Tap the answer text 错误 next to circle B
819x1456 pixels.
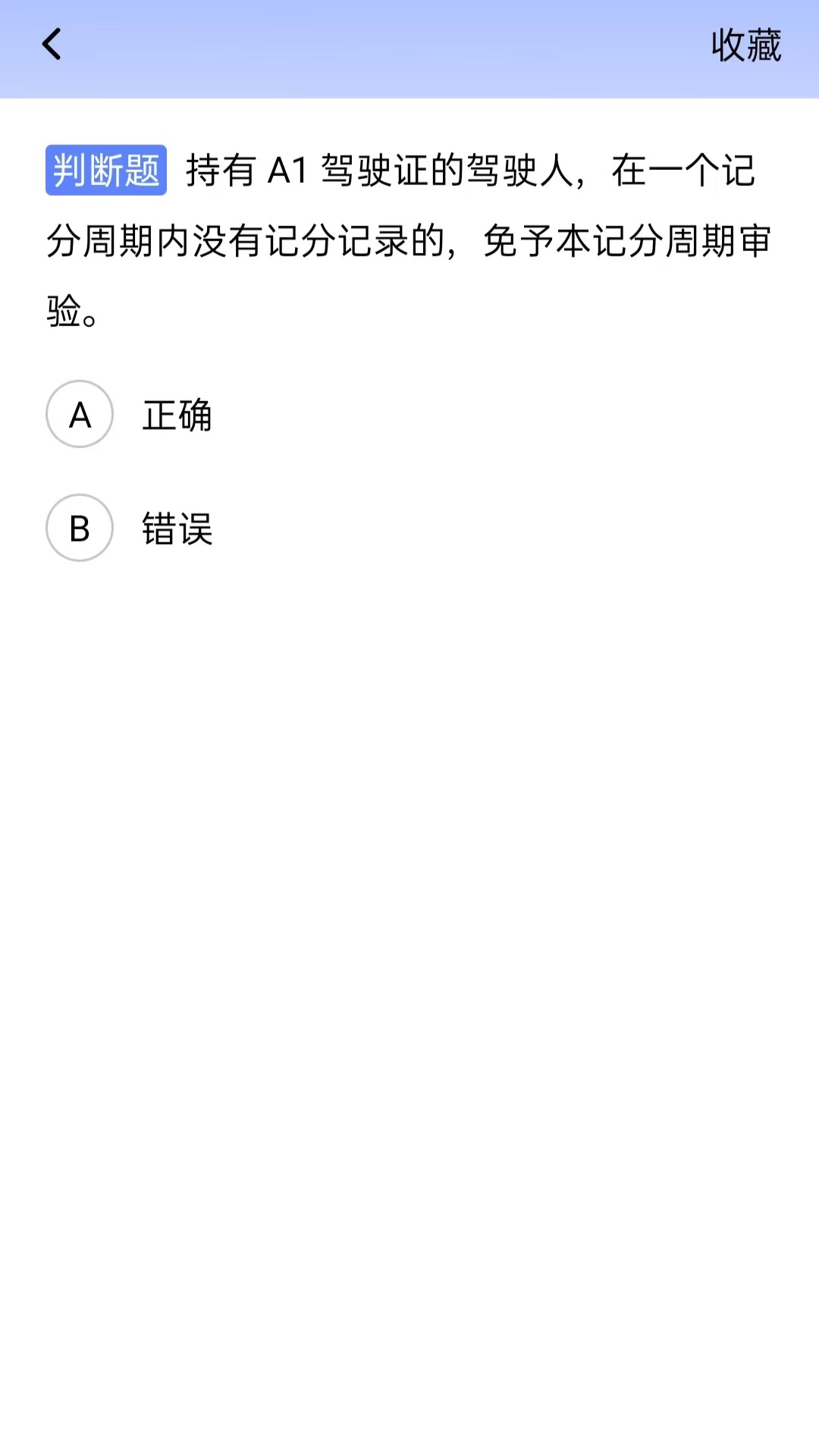click(x=176, y=529)
